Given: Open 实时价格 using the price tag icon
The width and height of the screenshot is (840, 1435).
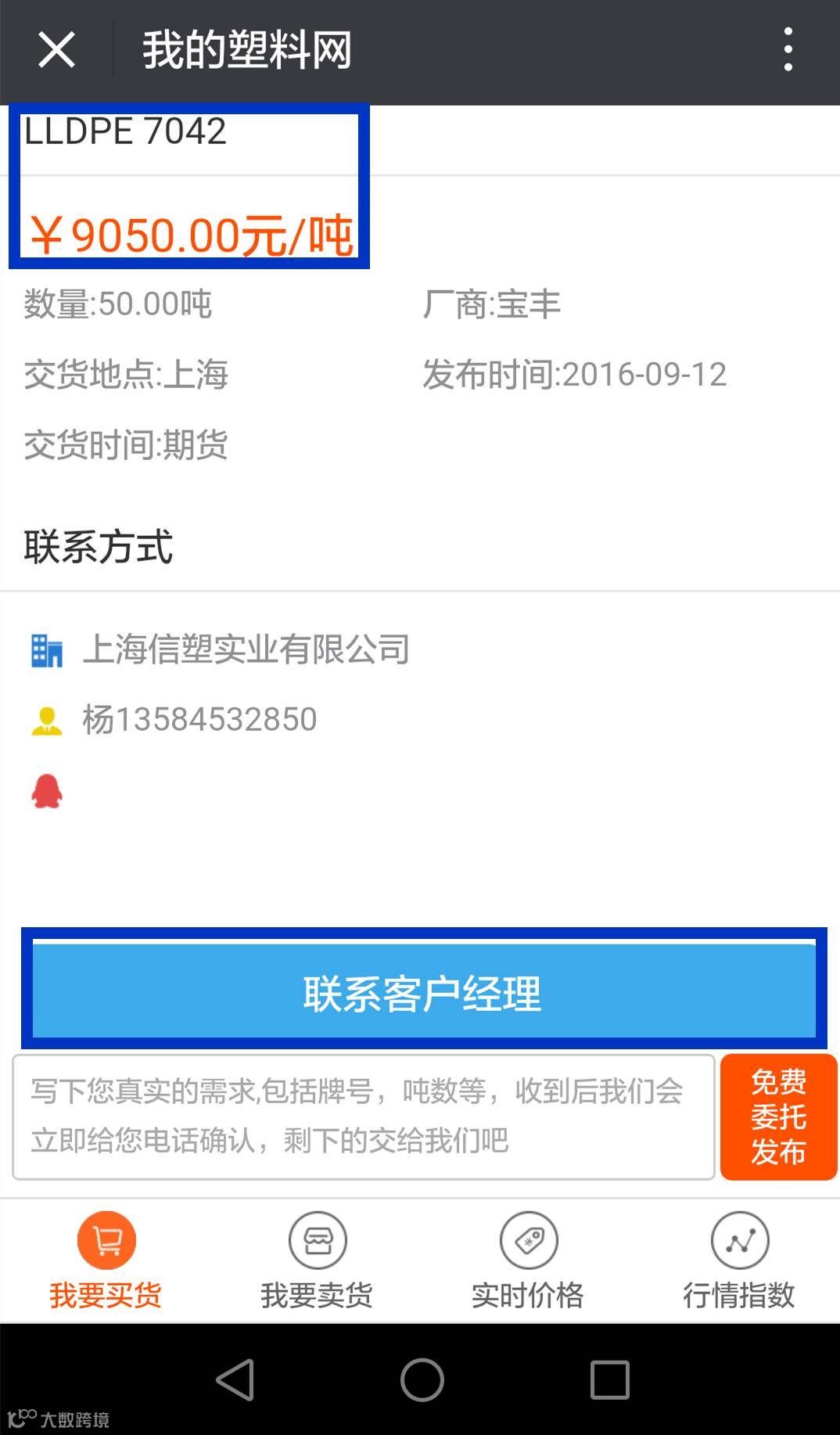Looking at the screenshot, I should (x=528, y=1240).
